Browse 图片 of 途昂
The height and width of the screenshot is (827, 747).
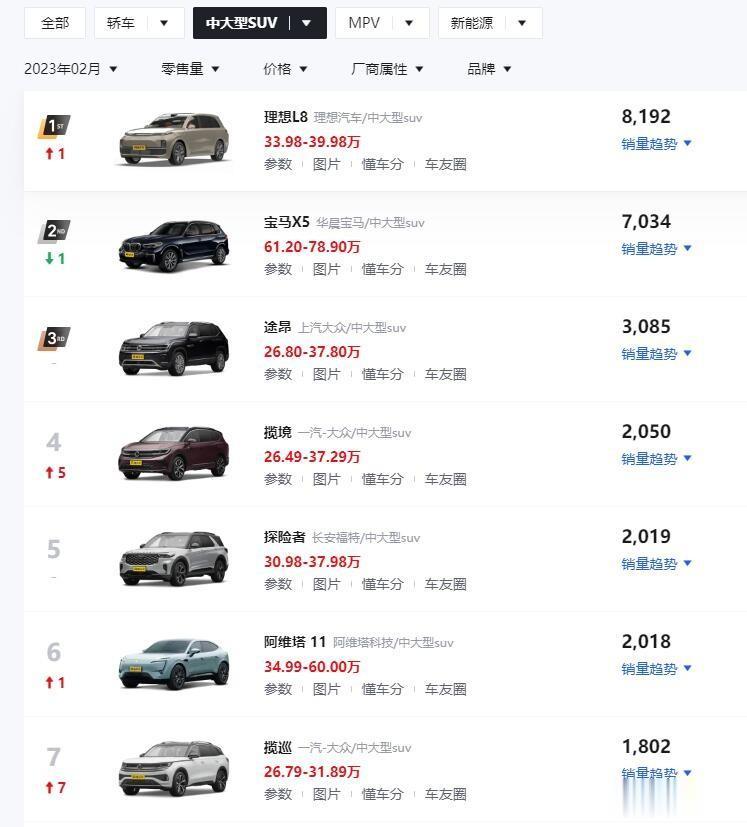point(327,374)
